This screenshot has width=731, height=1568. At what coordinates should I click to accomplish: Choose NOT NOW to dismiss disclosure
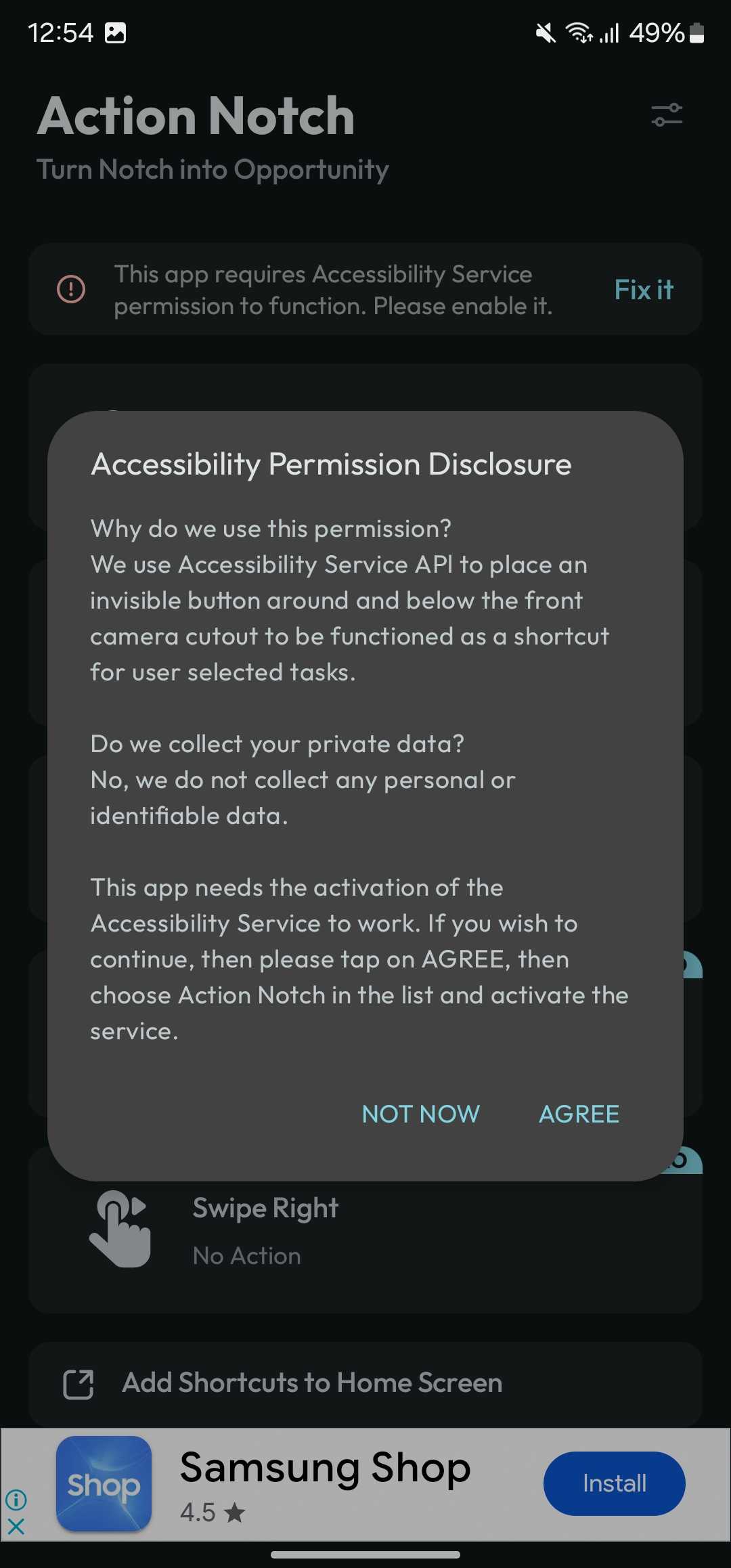pos(420,1114)
